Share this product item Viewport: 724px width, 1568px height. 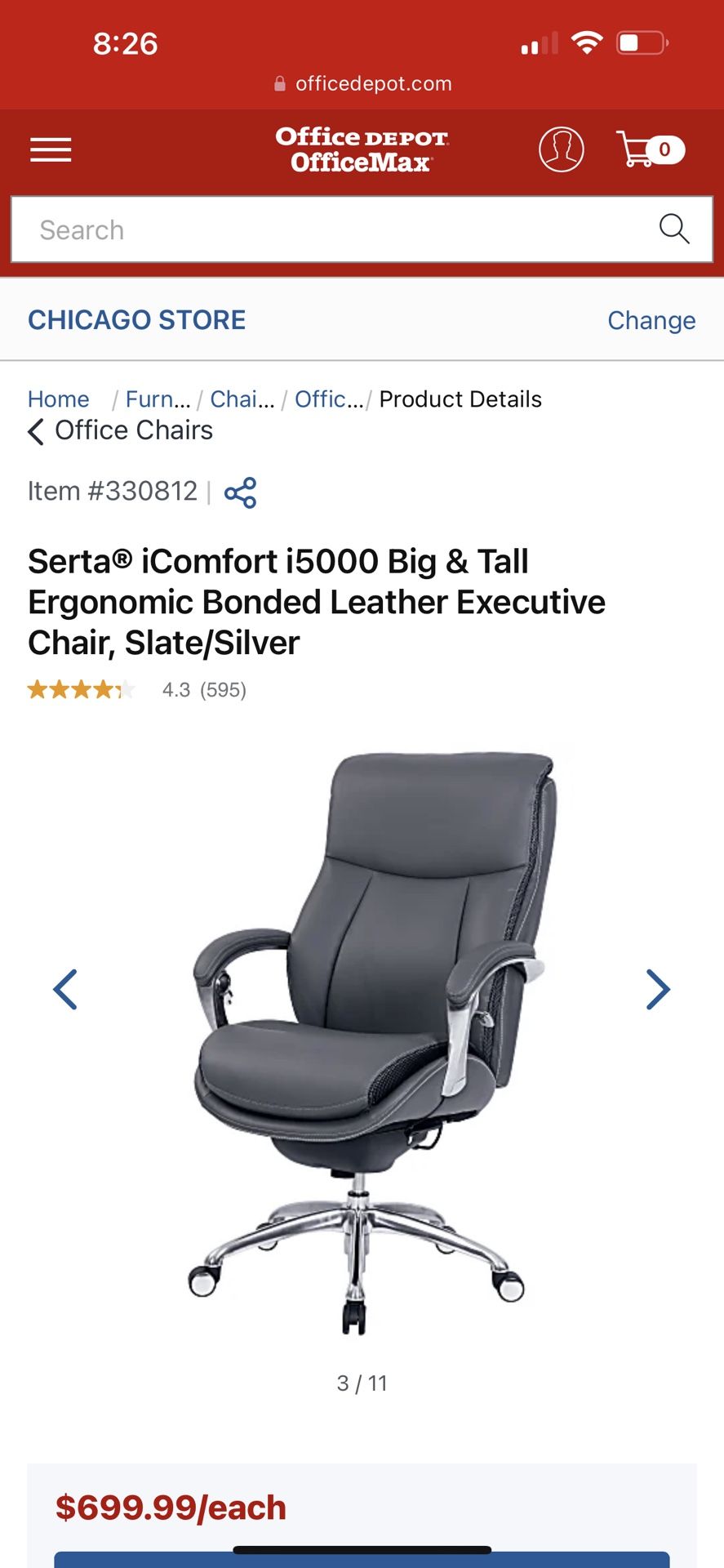(240, 492)
